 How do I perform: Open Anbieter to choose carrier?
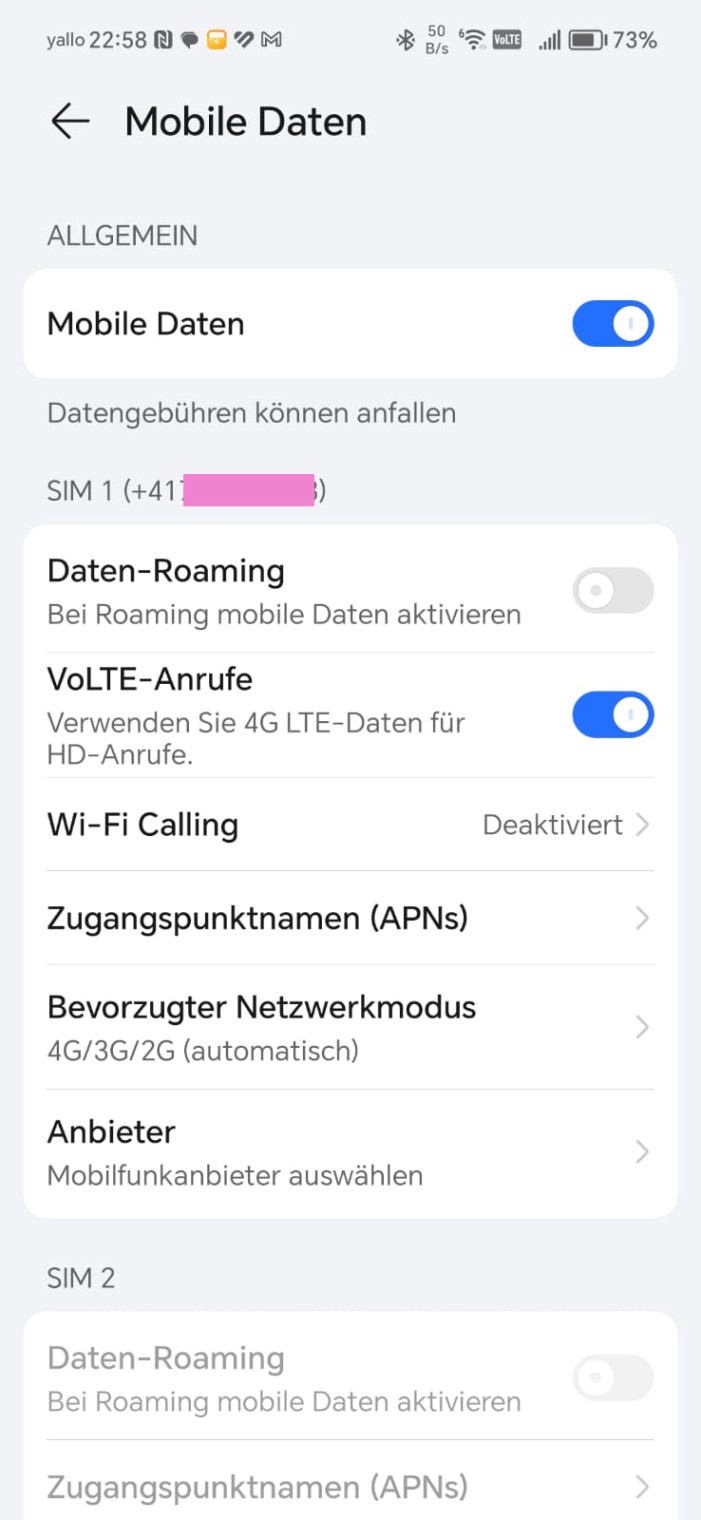(x=350, y=1152)
